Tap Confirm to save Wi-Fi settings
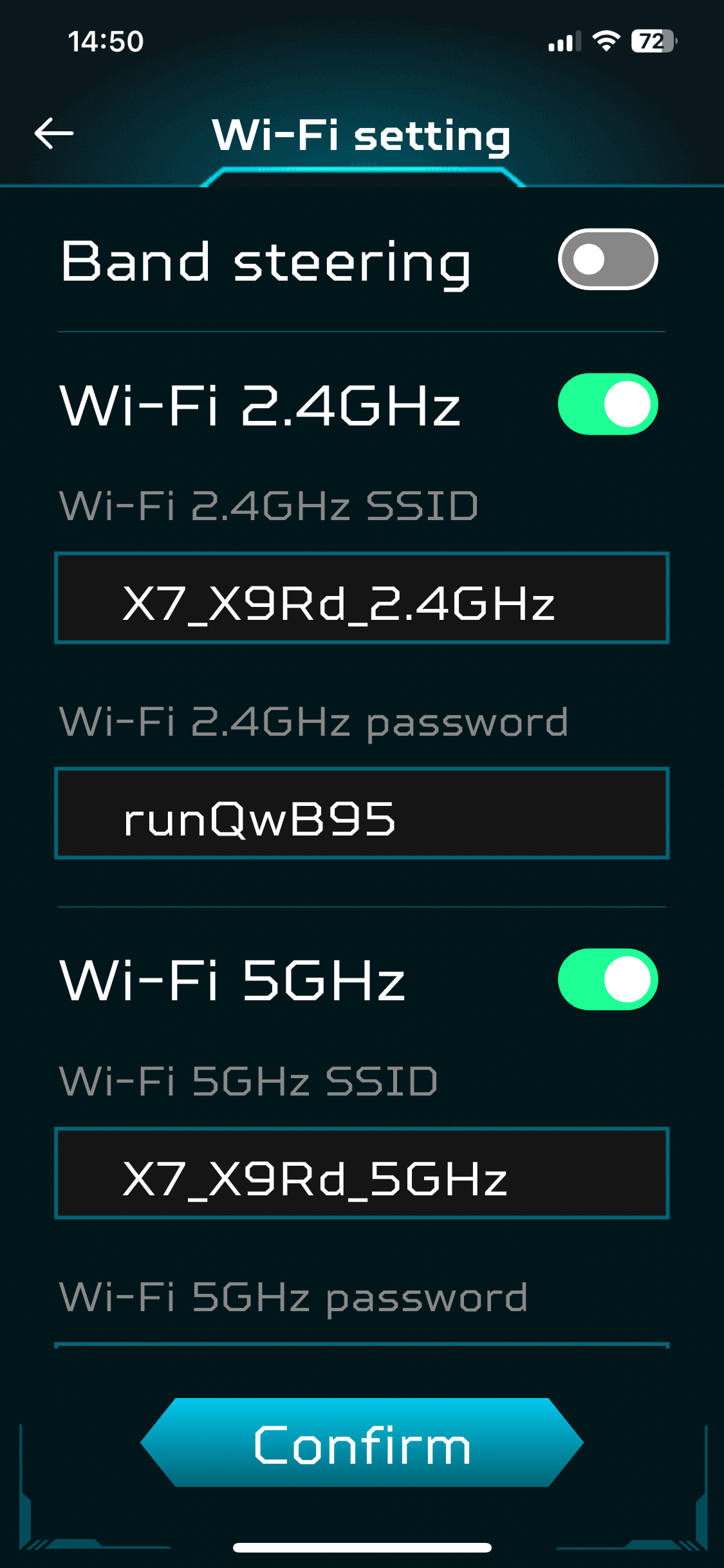Screen dimensions: 724x1568 (x=362, y=1442)
